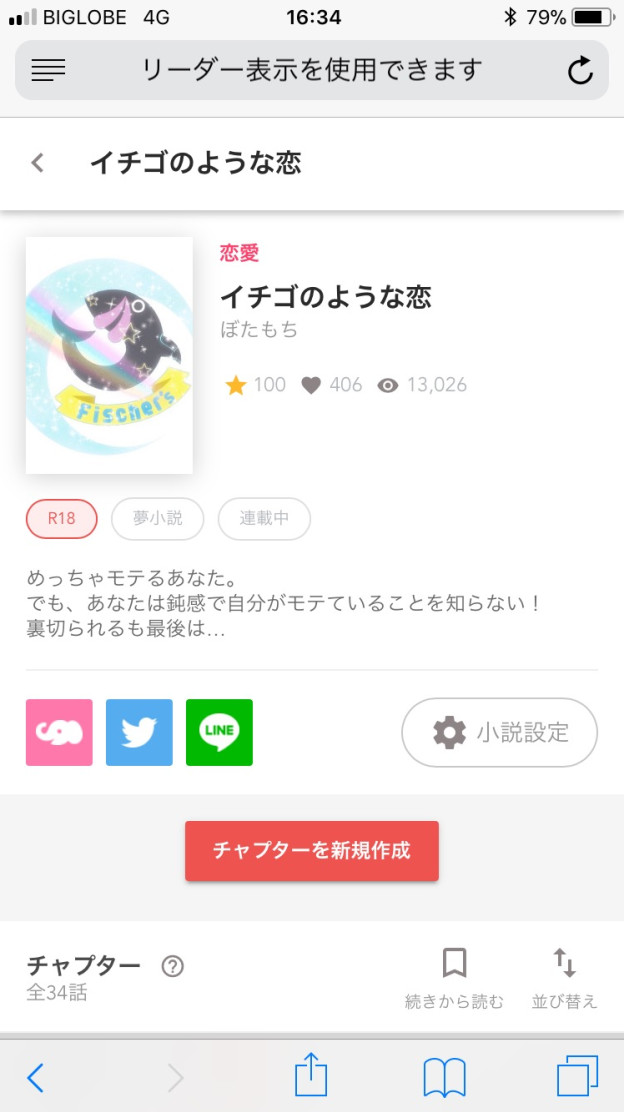Viewport: 624px width, 1112px height.
Task: Open the novel cover image
Action: tap(109, 355)
